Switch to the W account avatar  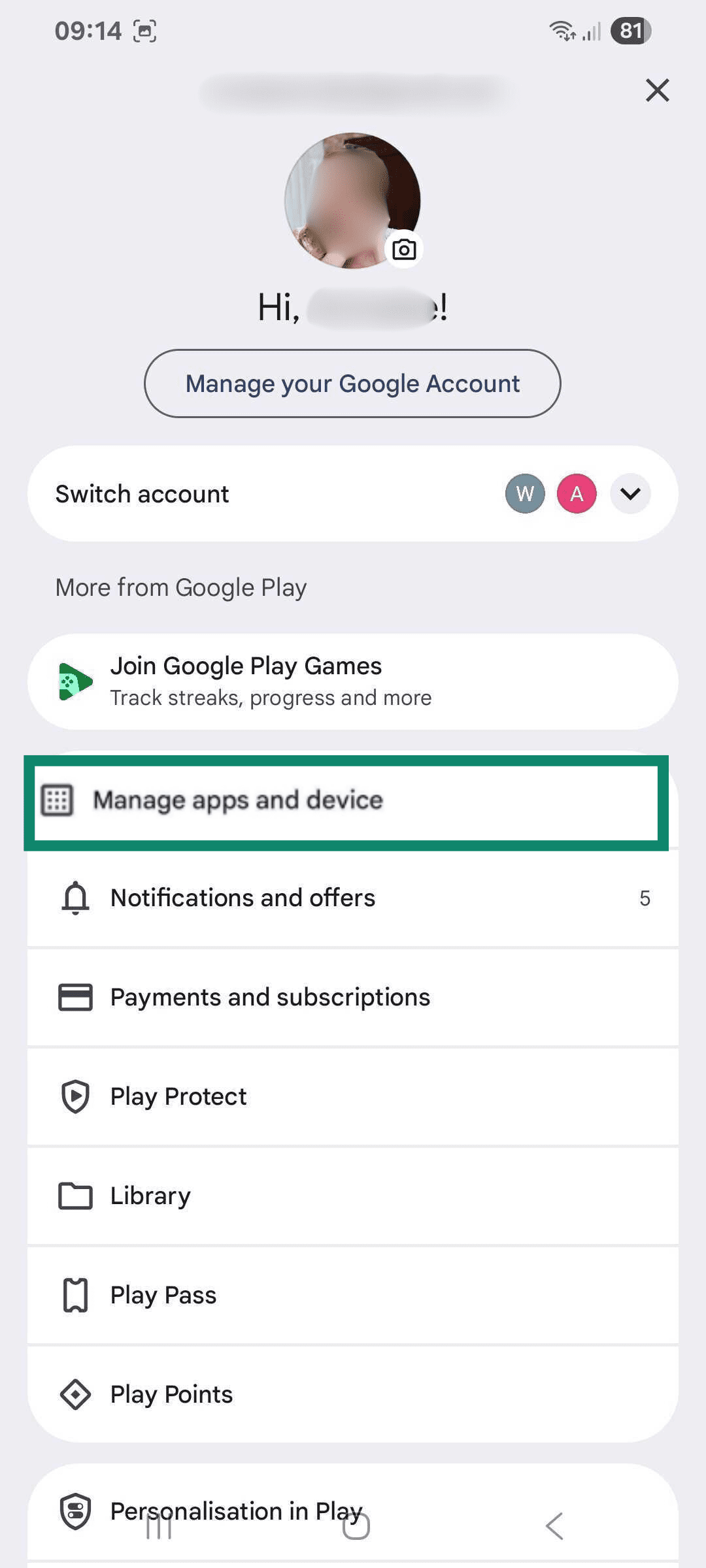point(525,494)
